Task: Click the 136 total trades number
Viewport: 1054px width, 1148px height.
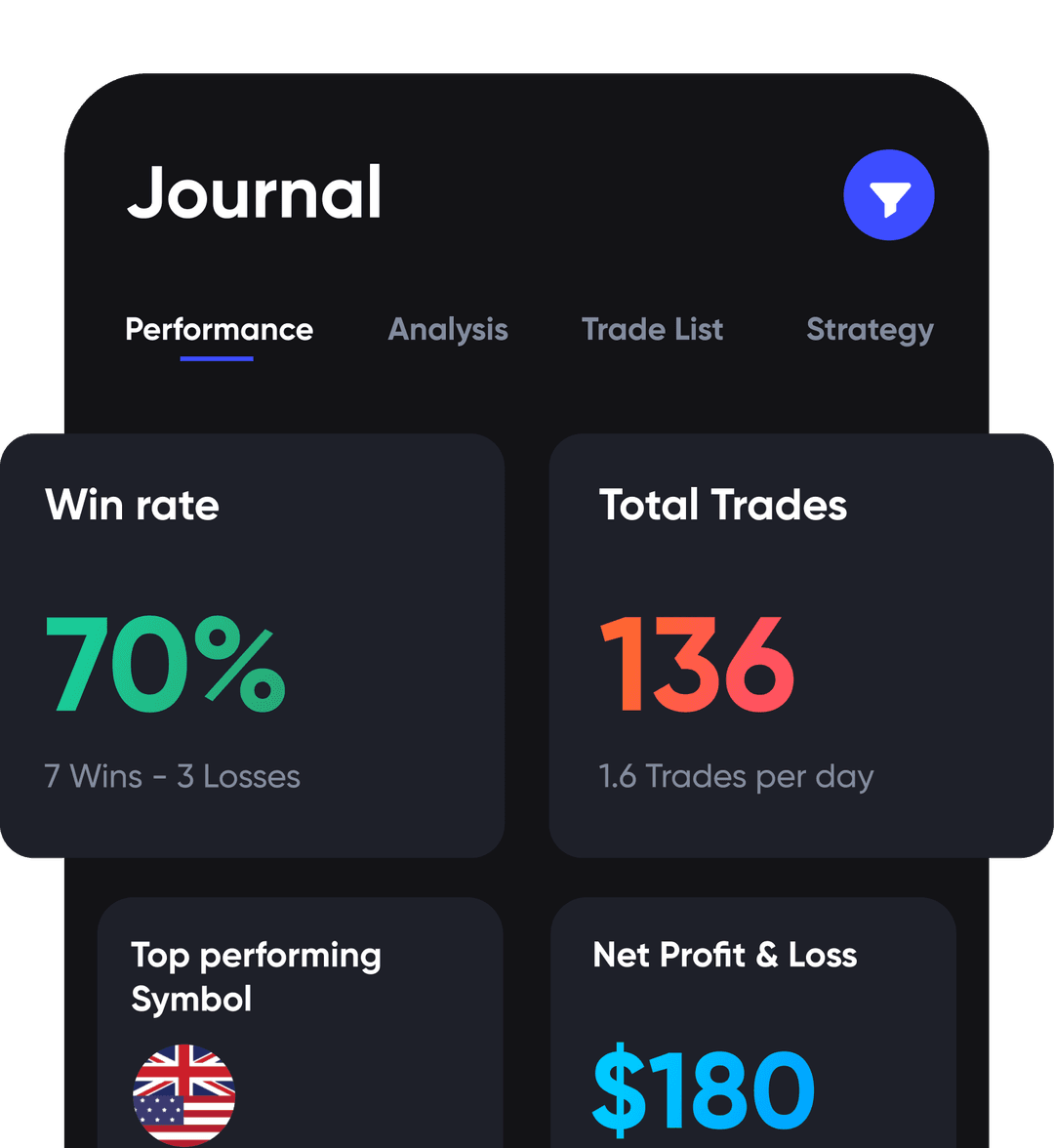Action: coord(696,662)
